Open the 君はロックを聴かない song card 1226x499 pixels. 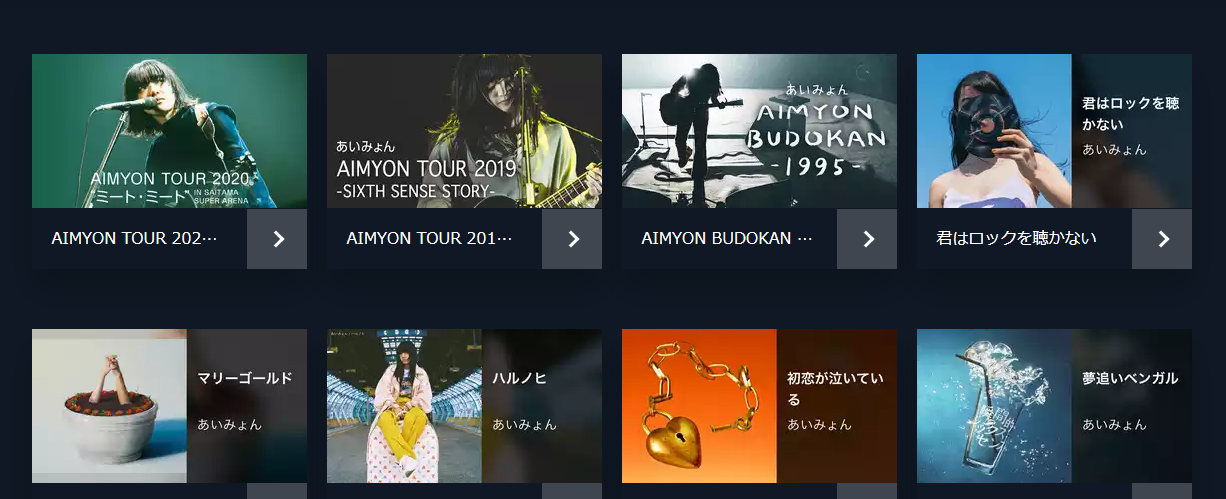[x=1054, y=131]
